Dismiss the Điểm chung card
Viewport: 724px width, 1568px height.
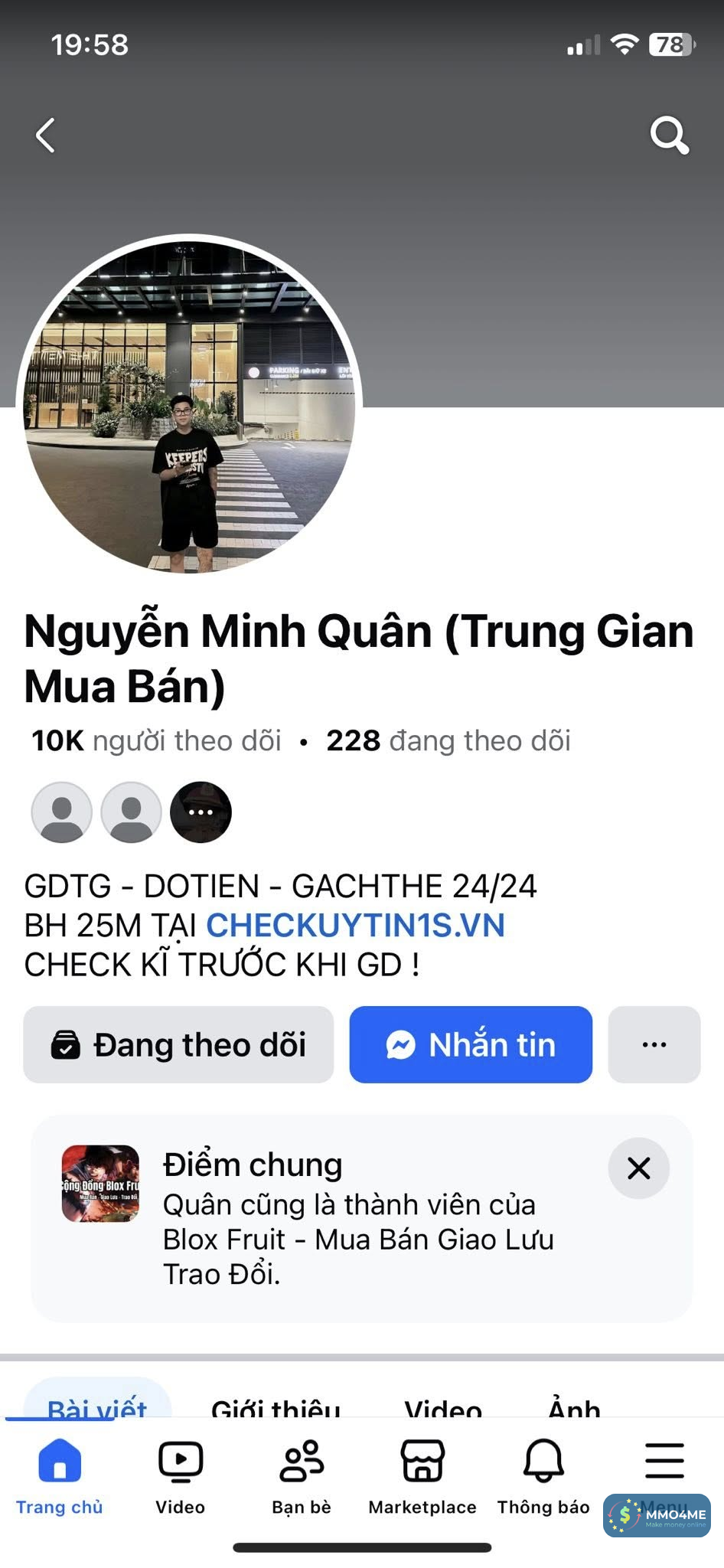[x=638, y=1168]
